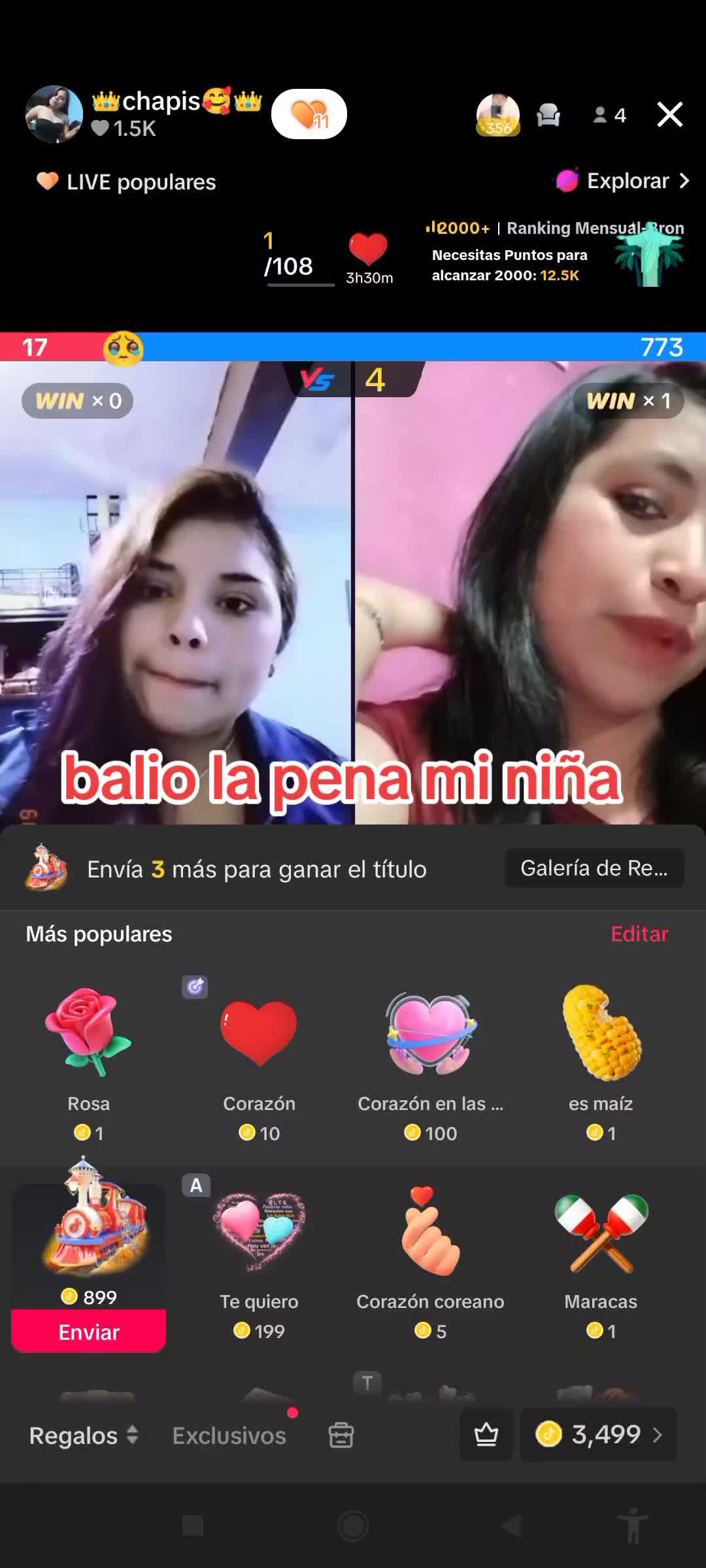Select the Te quiero gift
Image resolution: width=706 pixels, height=1568 pixels.
pos(260,1262)
